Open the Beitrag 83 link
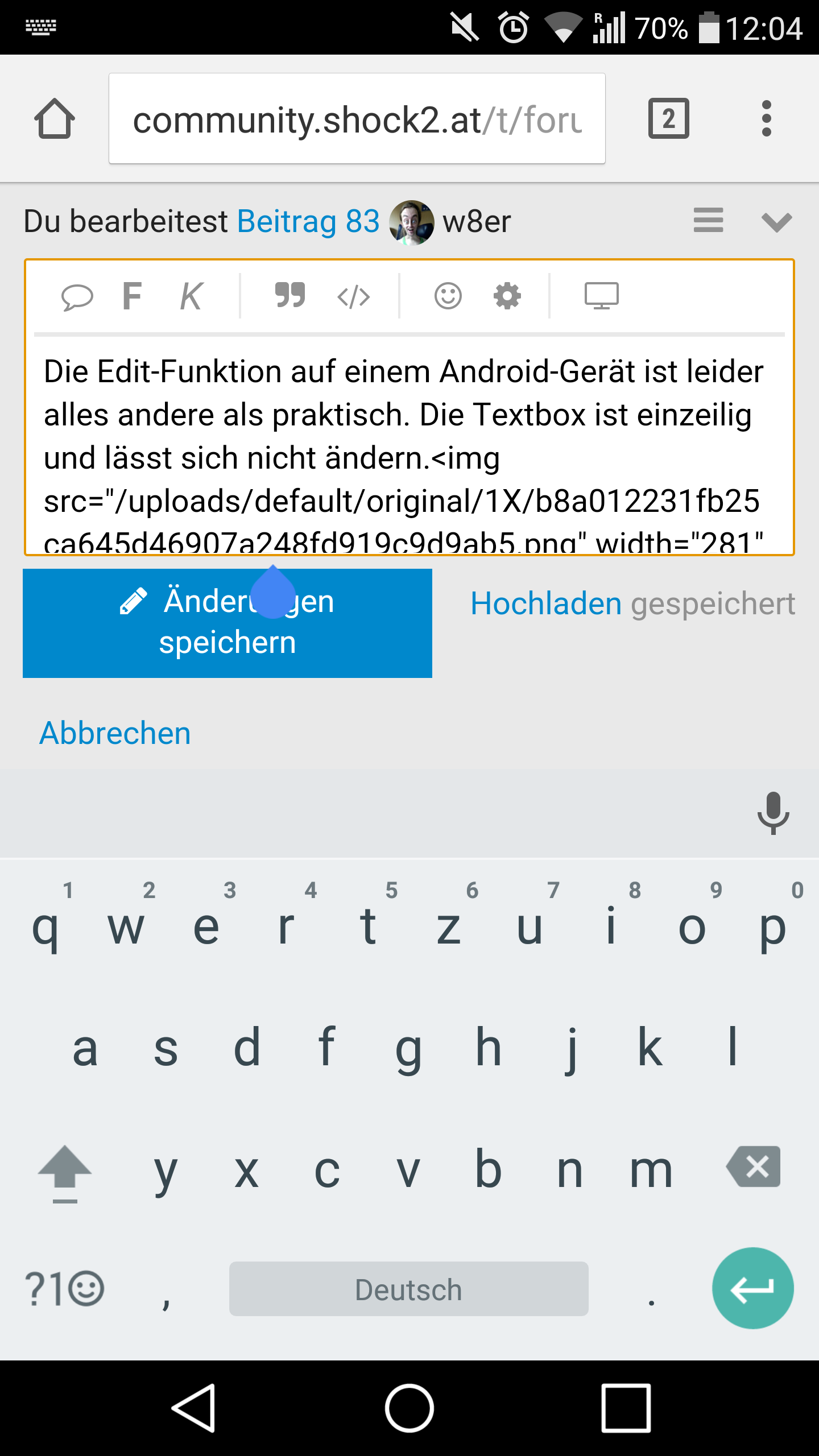 [308, 221]
